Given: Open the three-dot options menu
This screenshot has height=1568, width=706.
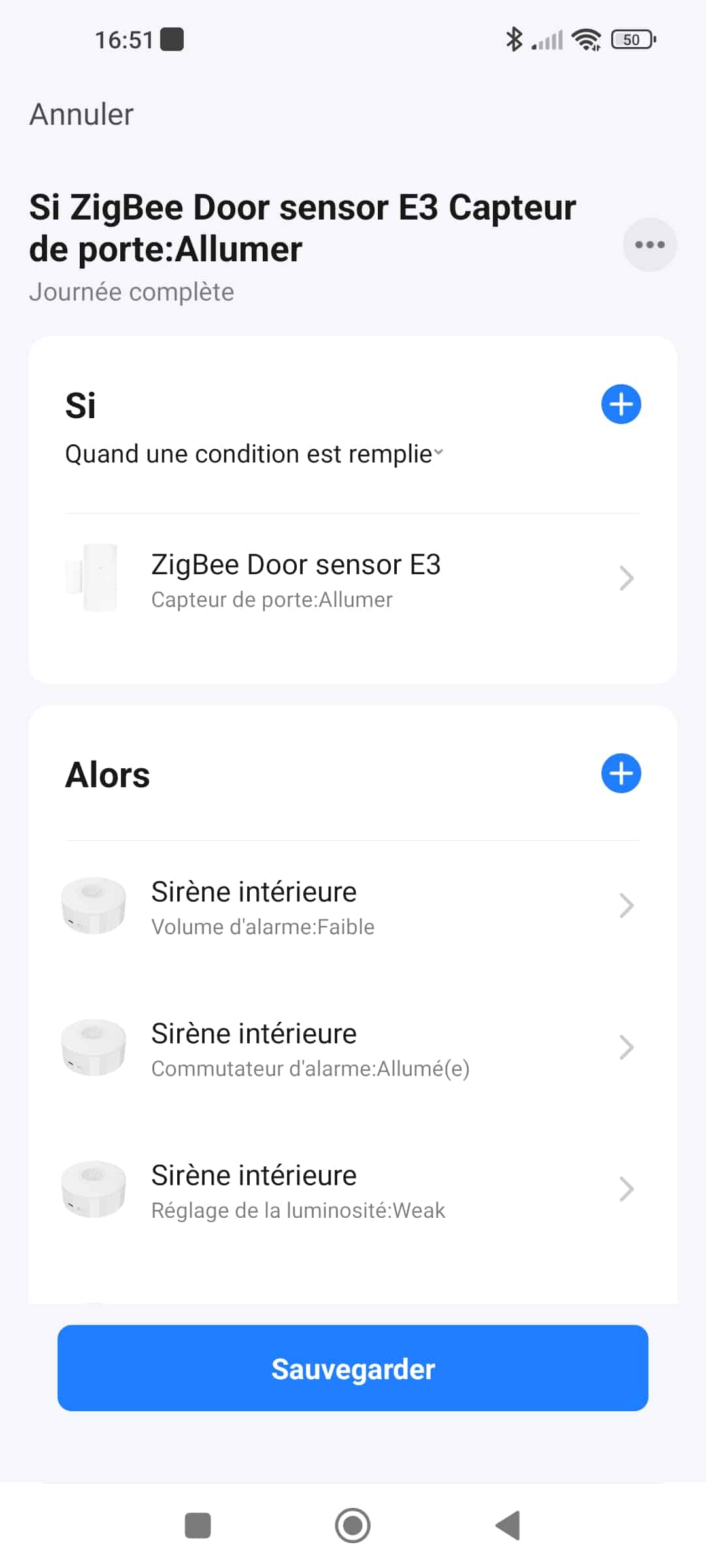Looking at the screenshot, I should coord(649,244).
